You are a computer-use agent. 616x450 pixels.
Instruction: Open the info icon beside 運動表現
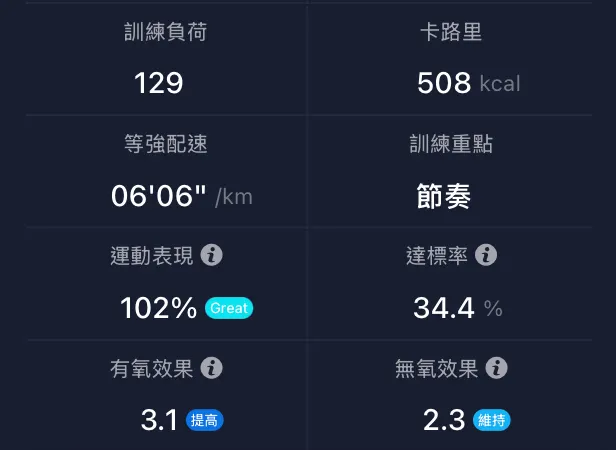pos(211,255)
